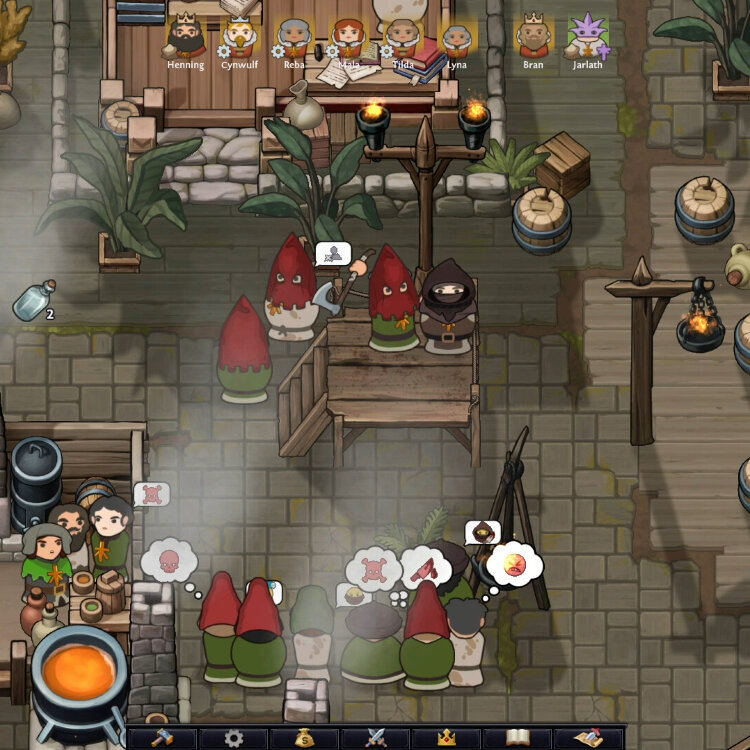Select Reba's portrait
750x750 pixels.
pyautogui.click(x=294, y=36)
